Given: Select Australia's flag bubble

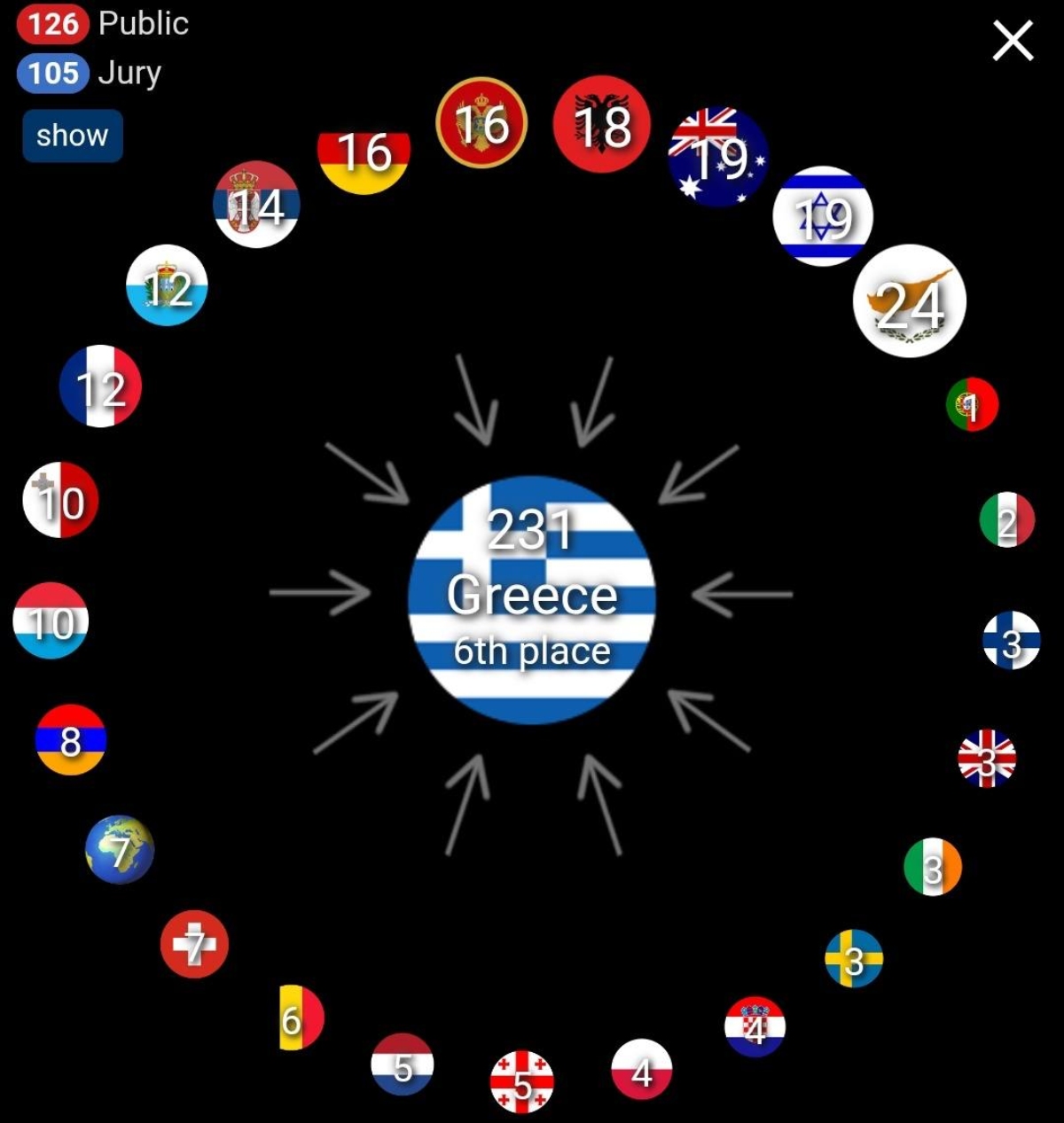Looking at the screenshot, I should pos(717,157).
